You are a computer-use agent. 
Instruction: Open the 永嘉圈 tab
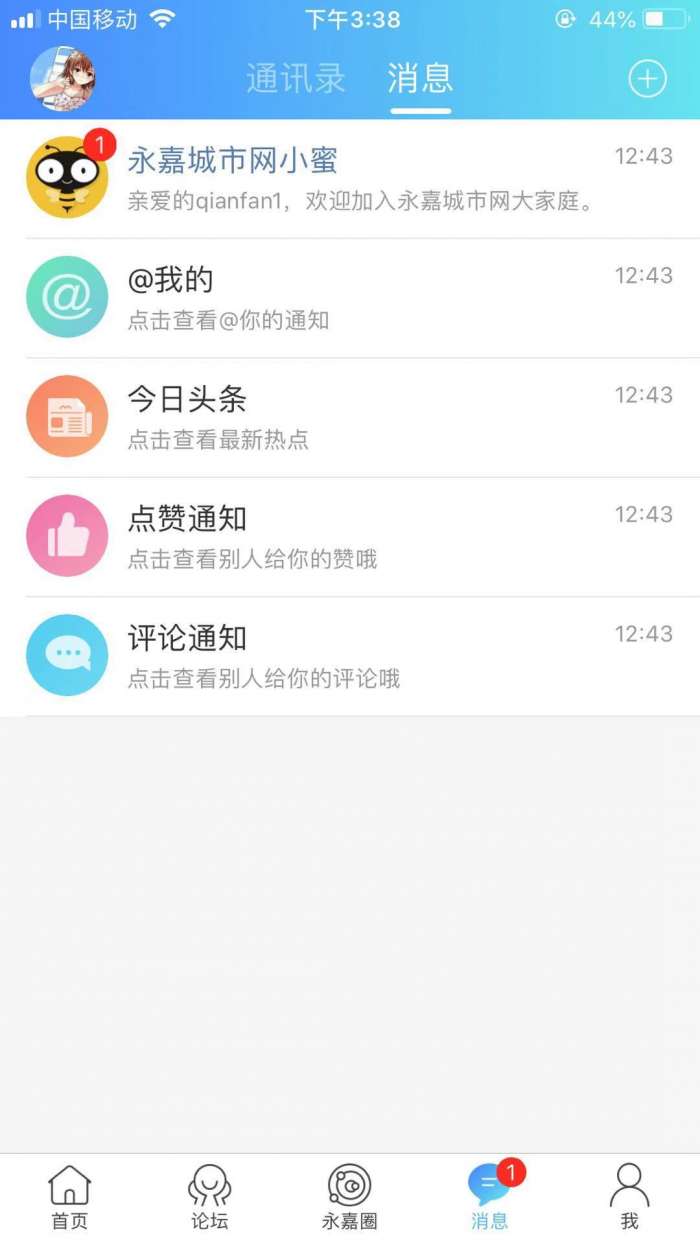click(x=350, y=1197)
